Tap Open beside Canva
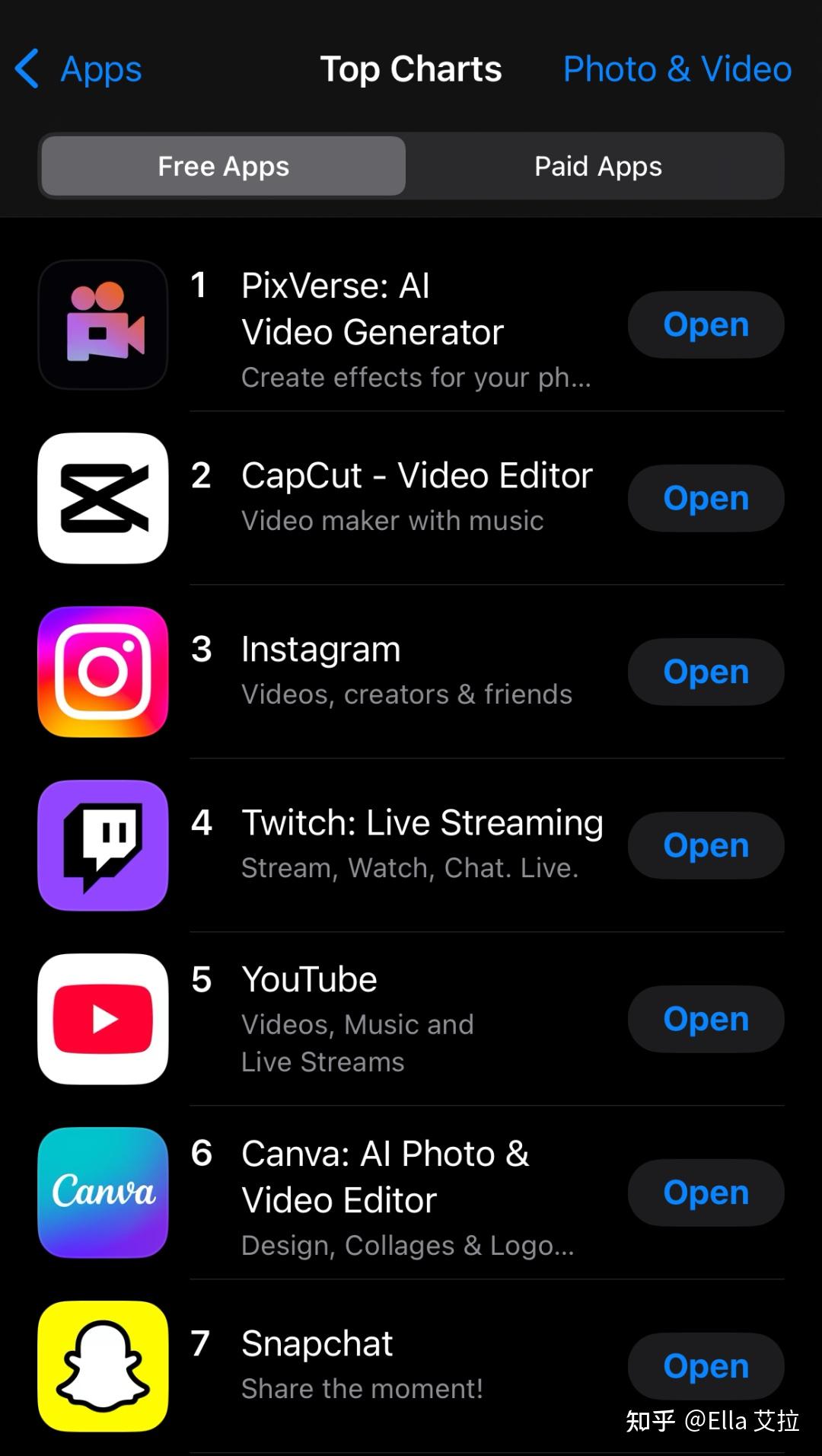 click(706, 1193)
